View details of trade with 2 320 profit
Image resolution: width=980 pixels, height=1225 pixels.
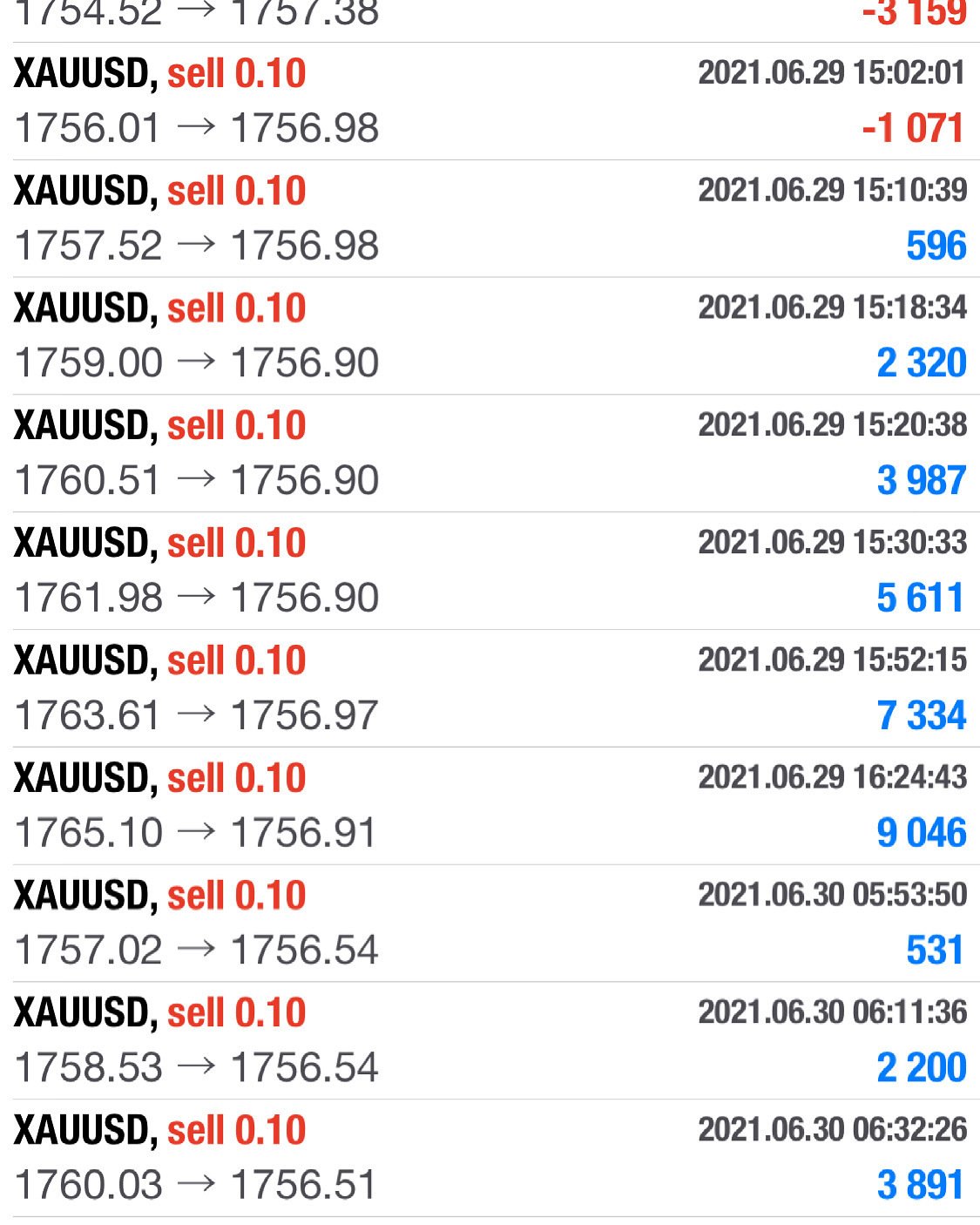(x=490, y=336)
